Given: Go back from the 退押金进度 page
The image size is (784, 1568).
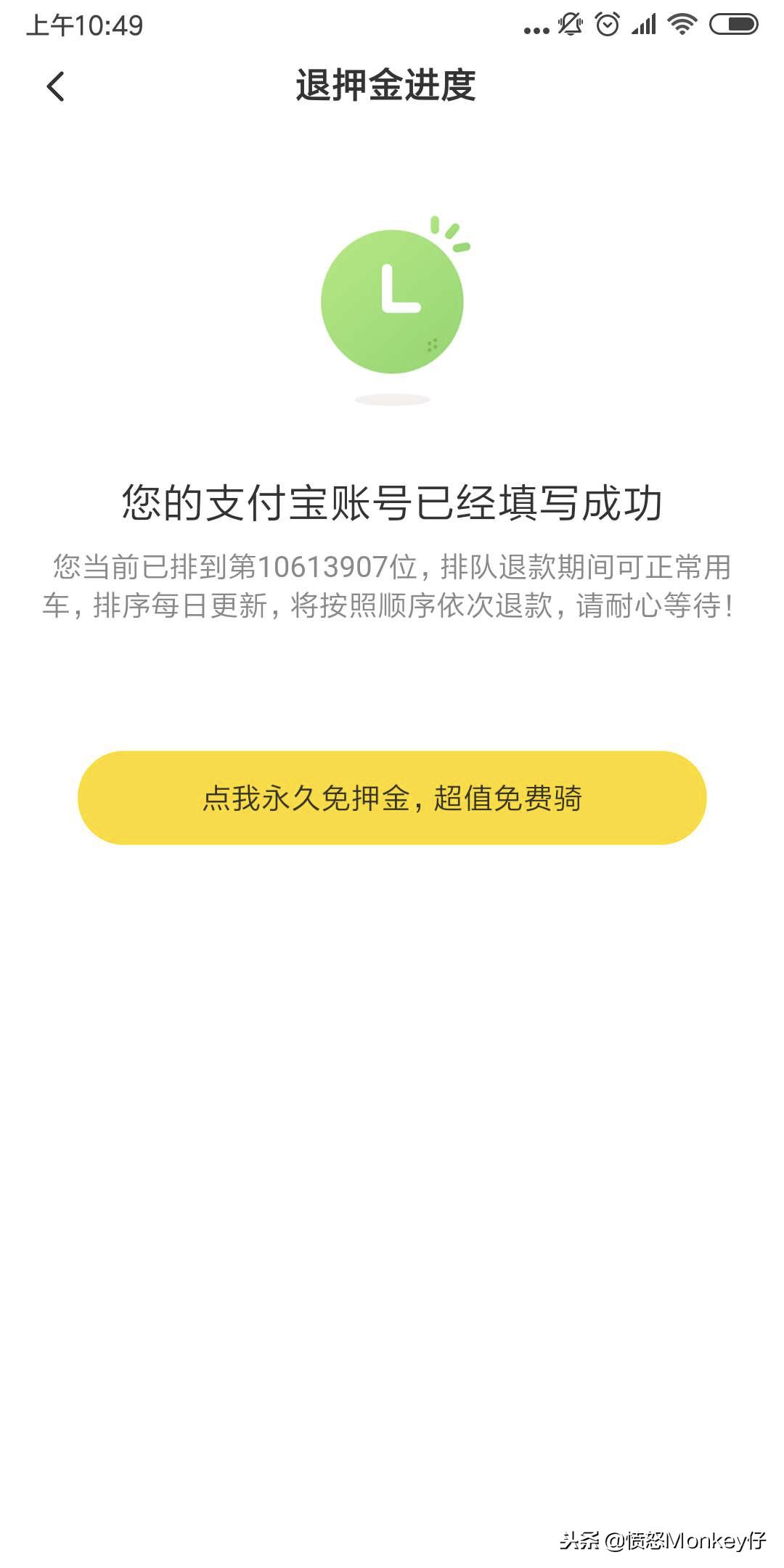Looking at the screenshot, I should click(x=56, y=86).
